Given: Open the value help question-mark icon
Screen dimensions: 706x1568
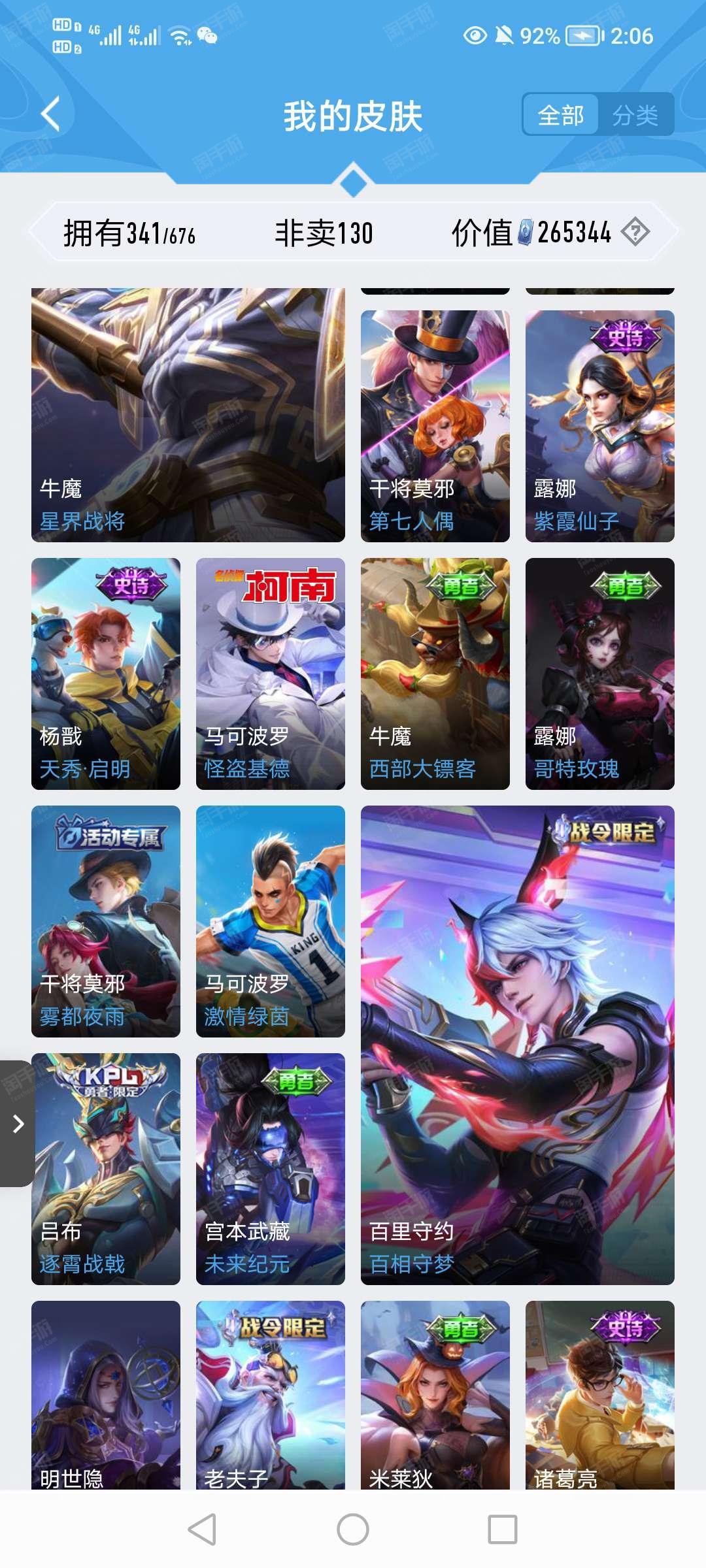Looking at the screenshot, I should pyautogui.click(x=635, y=232).
